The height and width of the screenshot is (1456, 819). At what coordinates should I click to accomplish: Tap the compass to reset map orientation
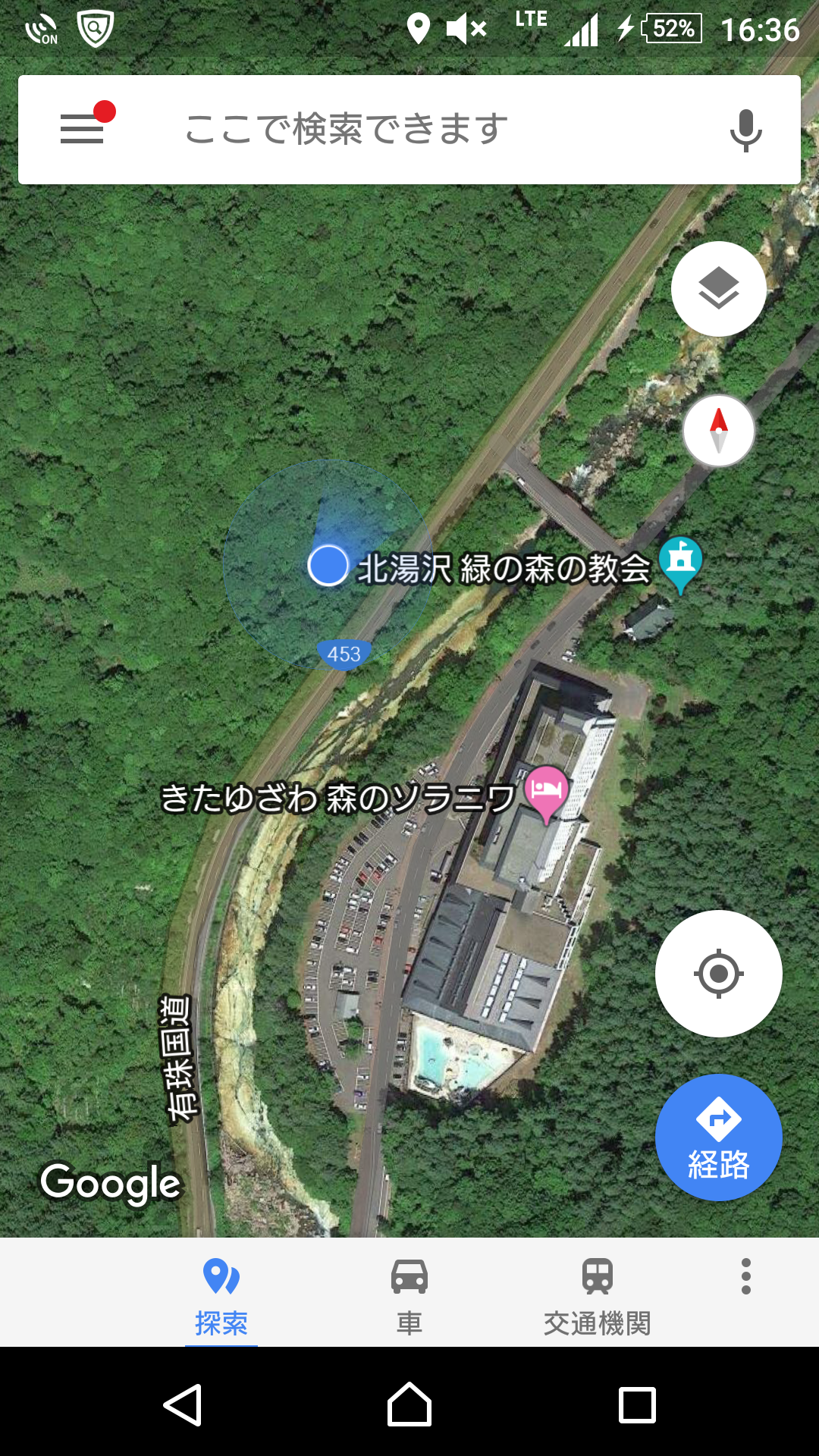pos(718,431)
